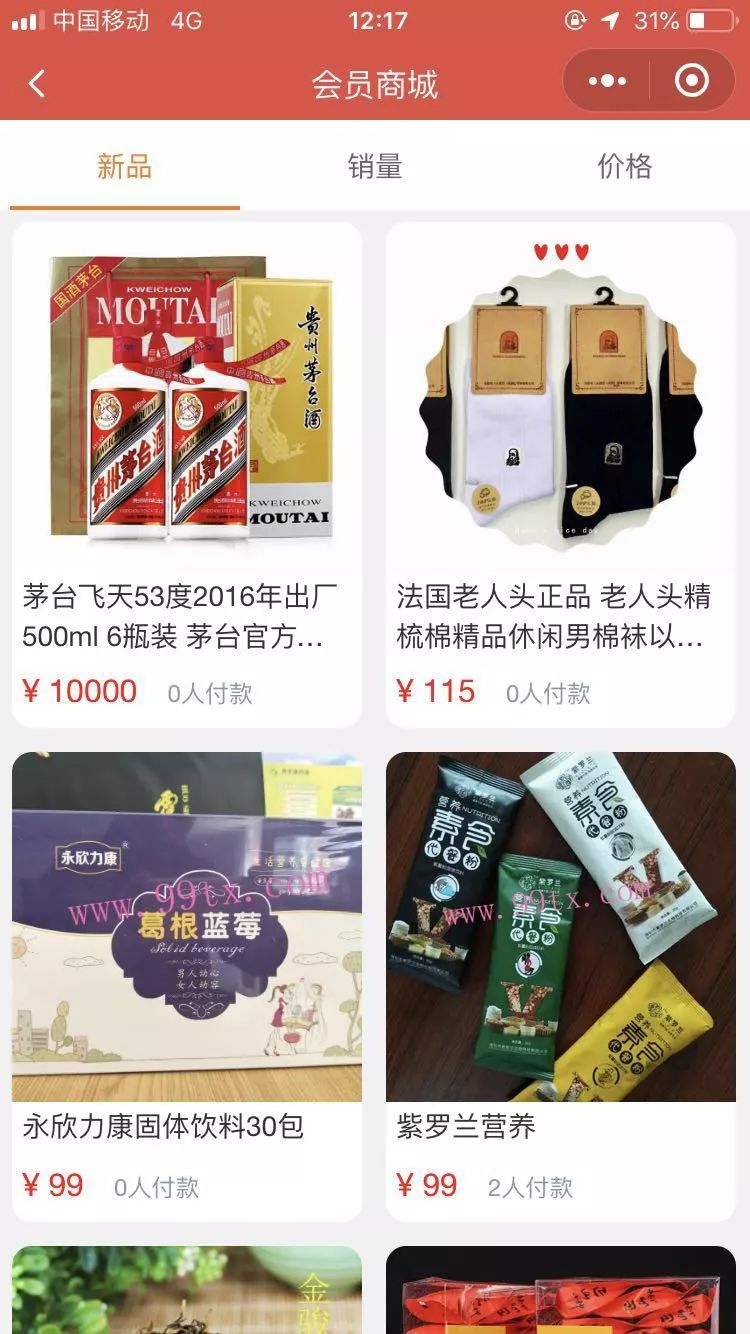Select the 新品 tab
The height and width of the screenshot is (1334, 750).
coord(124,166)
